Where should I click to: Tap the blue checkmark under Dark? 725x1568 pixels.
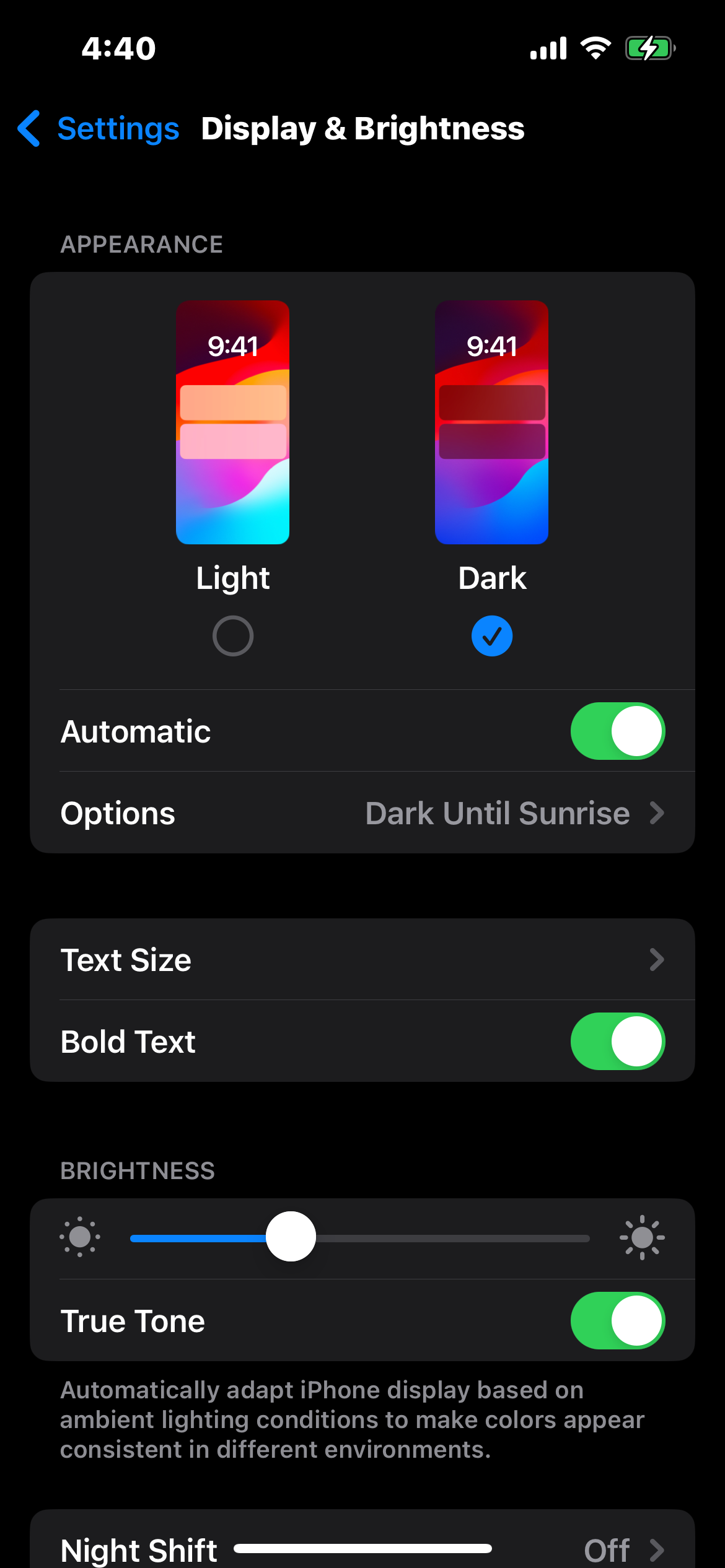tap(491, 635)
